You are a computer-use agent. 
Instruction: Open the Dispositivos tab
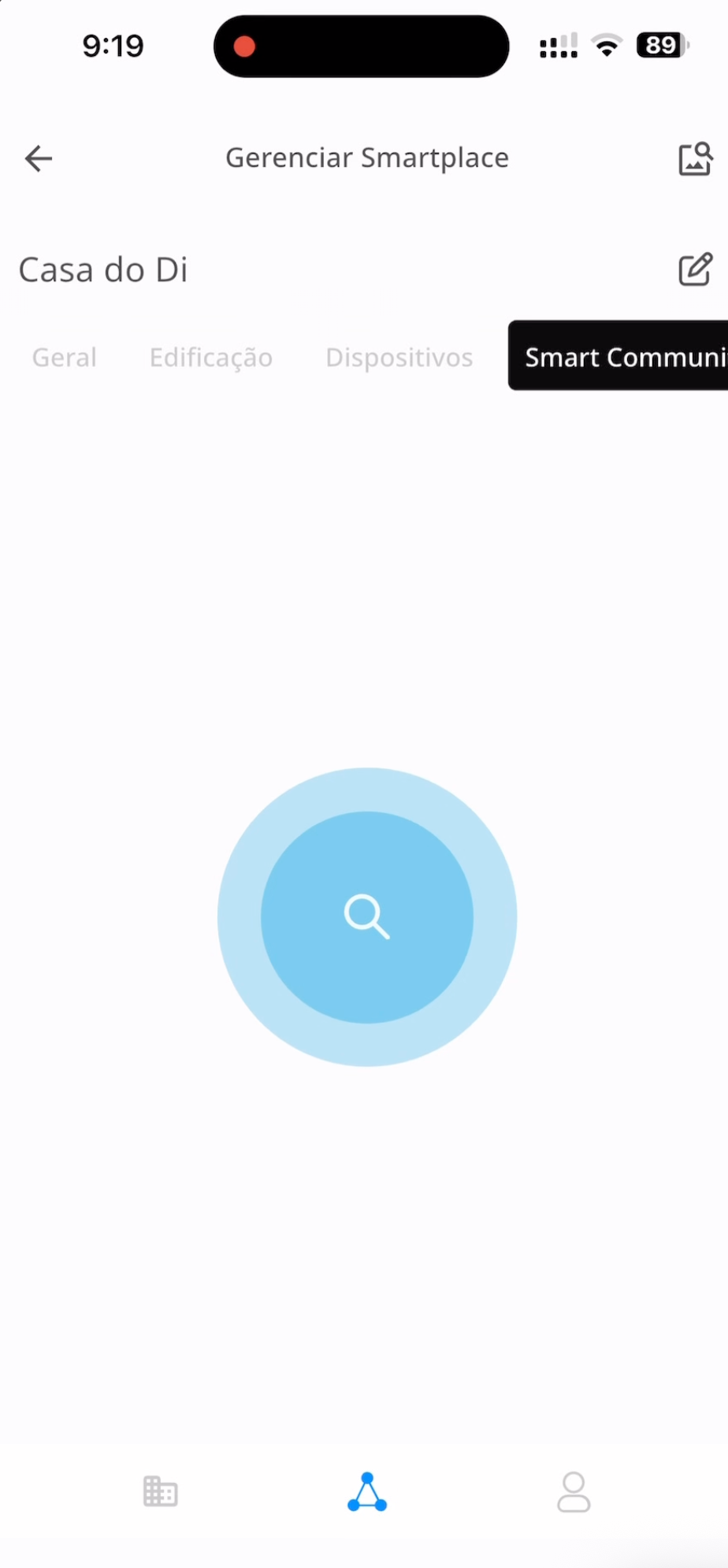click(399, 358)
